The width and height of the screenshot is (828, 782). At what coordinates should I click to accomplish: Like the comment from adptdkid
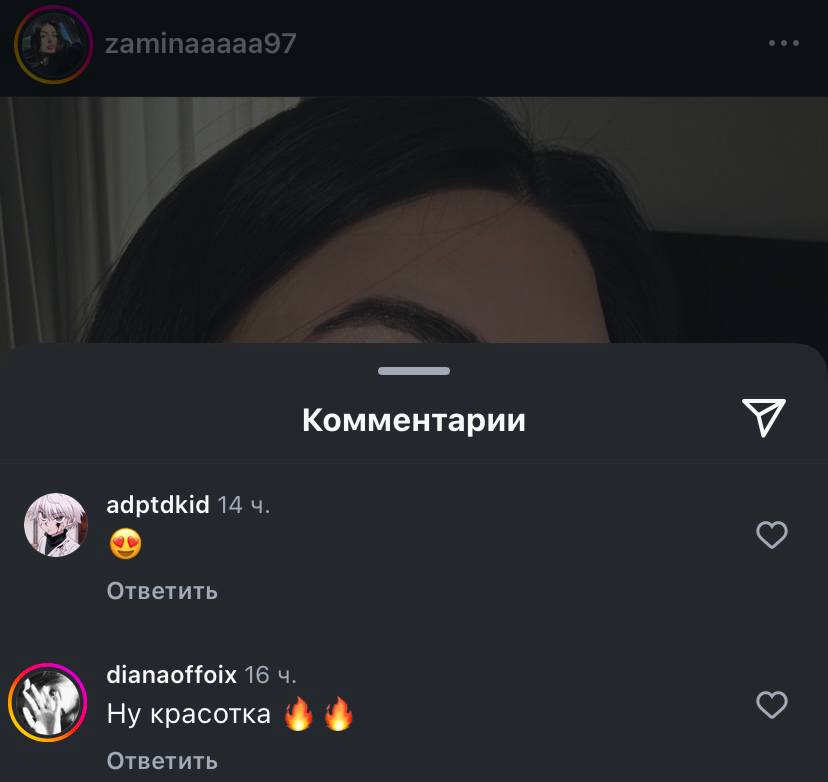point(771,535)
